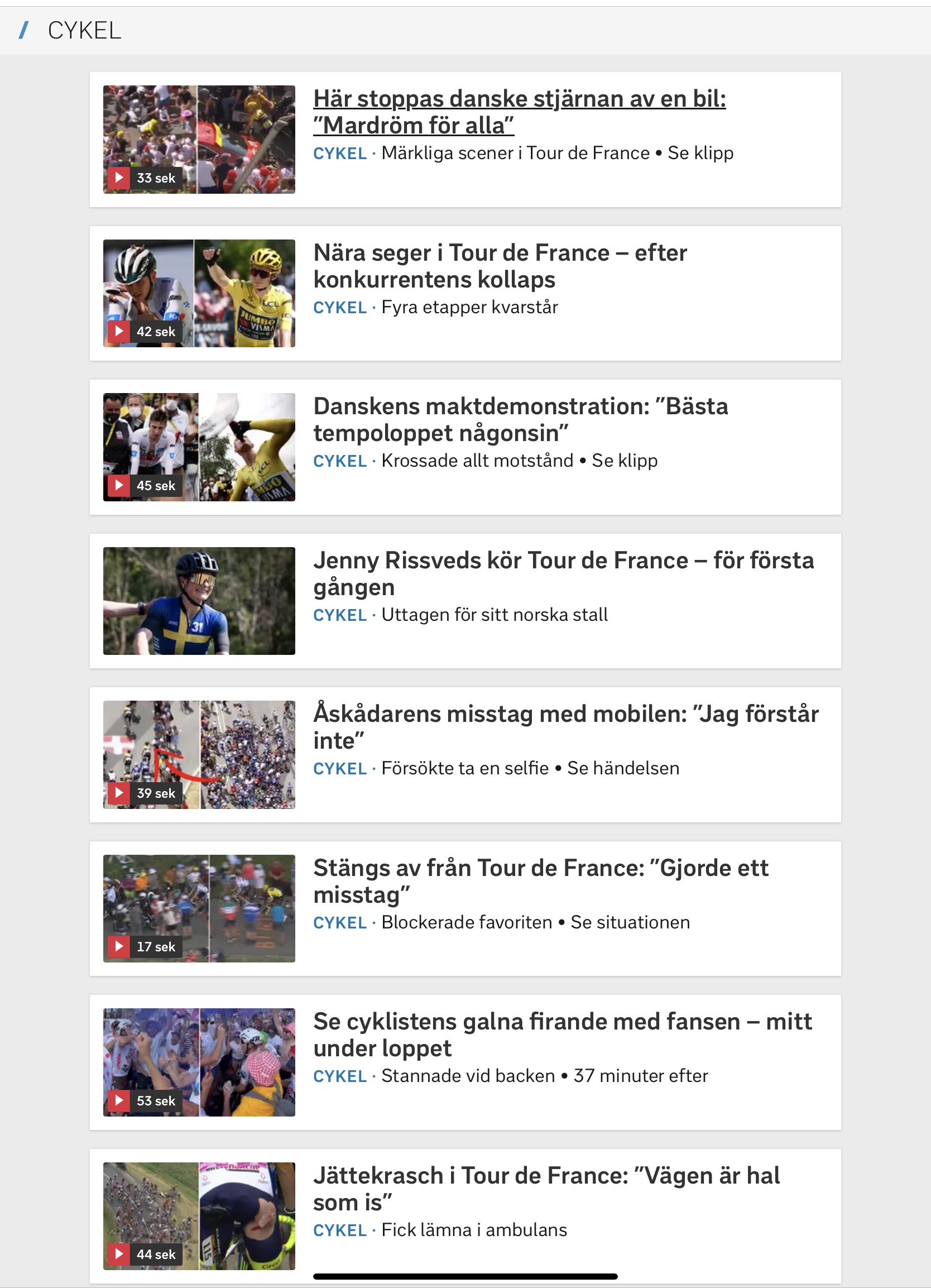Open article "Här stoppas danske stjärnan av en bil"
Viewport: 931px width, 1288px height.
tap(520, 112)
